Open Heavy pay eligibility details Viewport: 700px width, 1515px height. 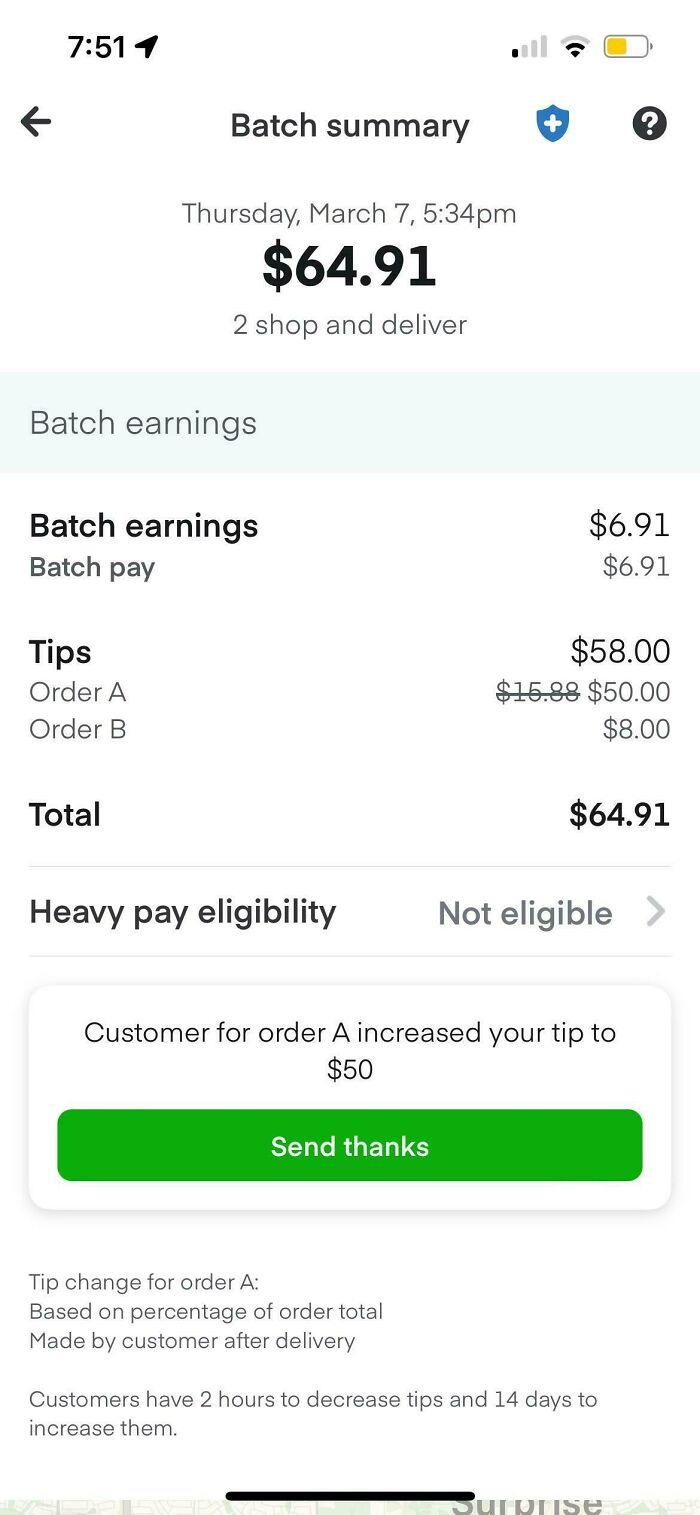coord(350,912)
